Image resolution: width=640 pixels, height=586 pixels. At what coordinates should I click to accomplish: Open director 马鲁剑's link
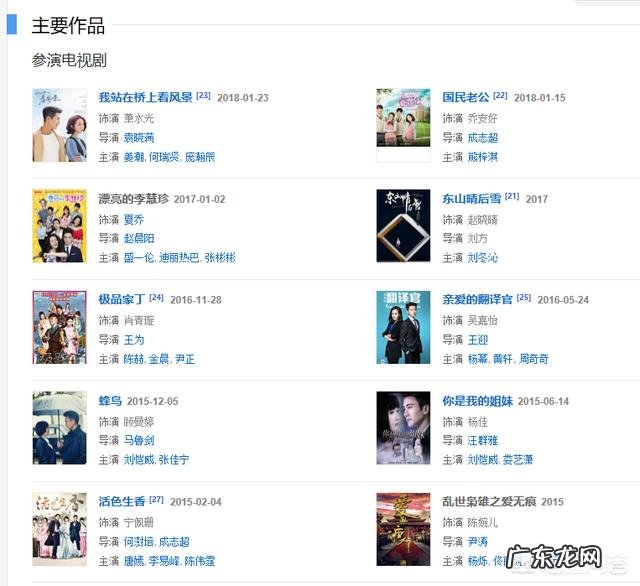click(x=139, y=440)
